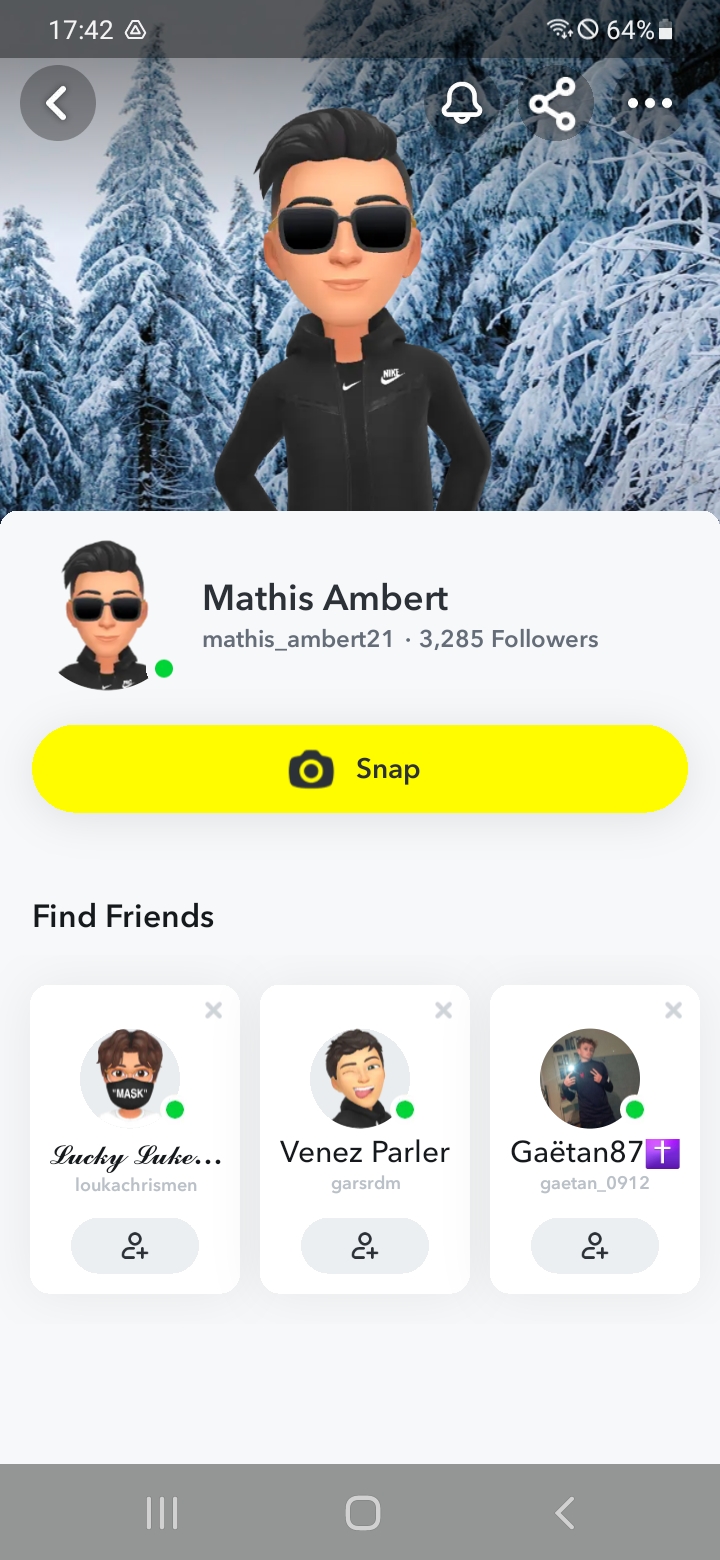The image size is (720, 1560).
Task: Share Mathis Ambert's profile
Action: [553, 103]
